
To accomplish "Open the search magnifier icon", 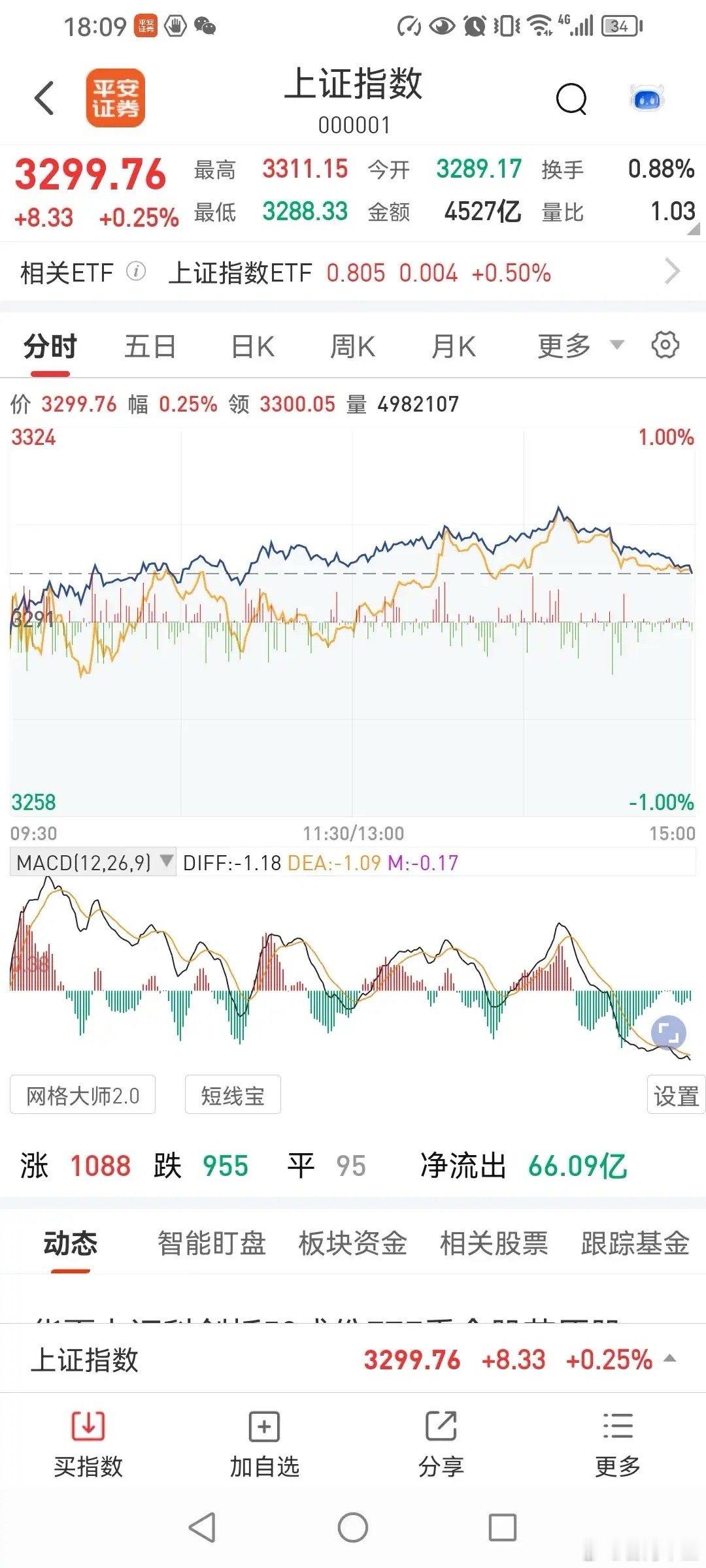I will pyautogui.click(x=571, y=99).
